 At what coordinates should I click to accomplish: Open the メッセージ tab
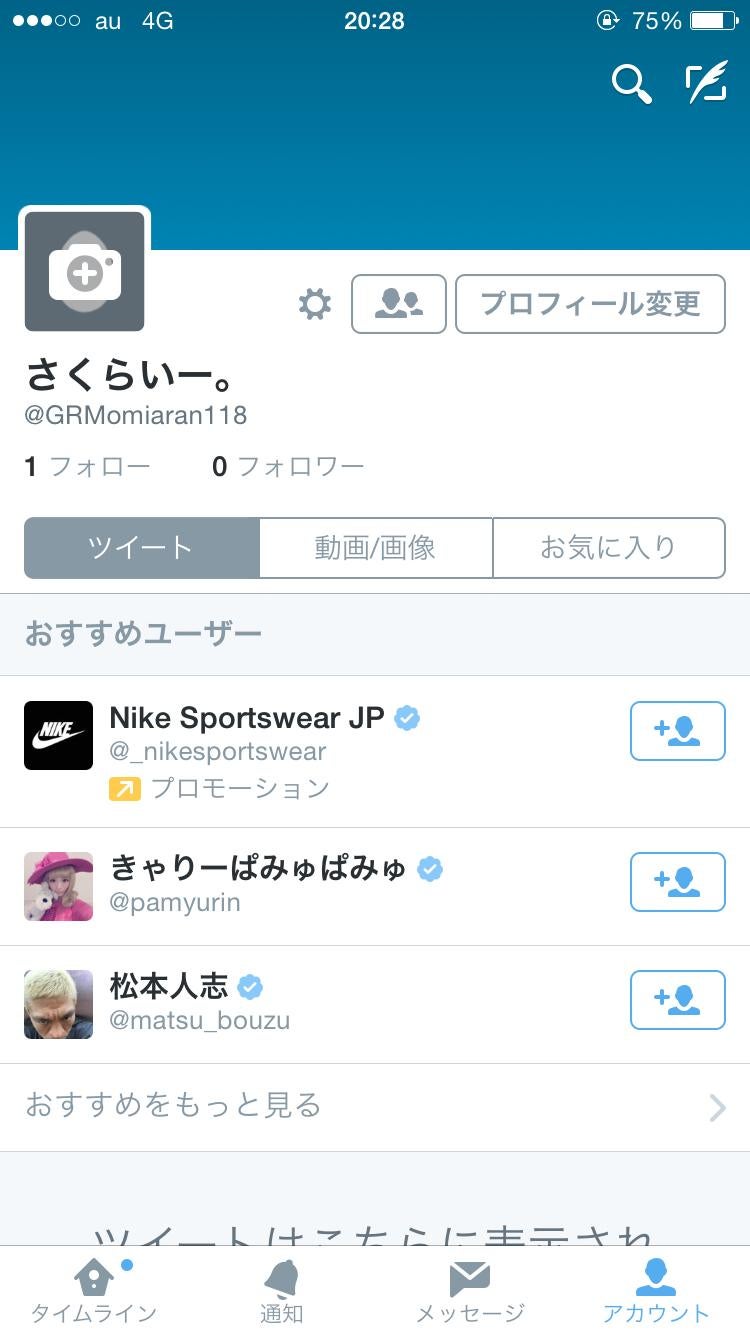469,1292
